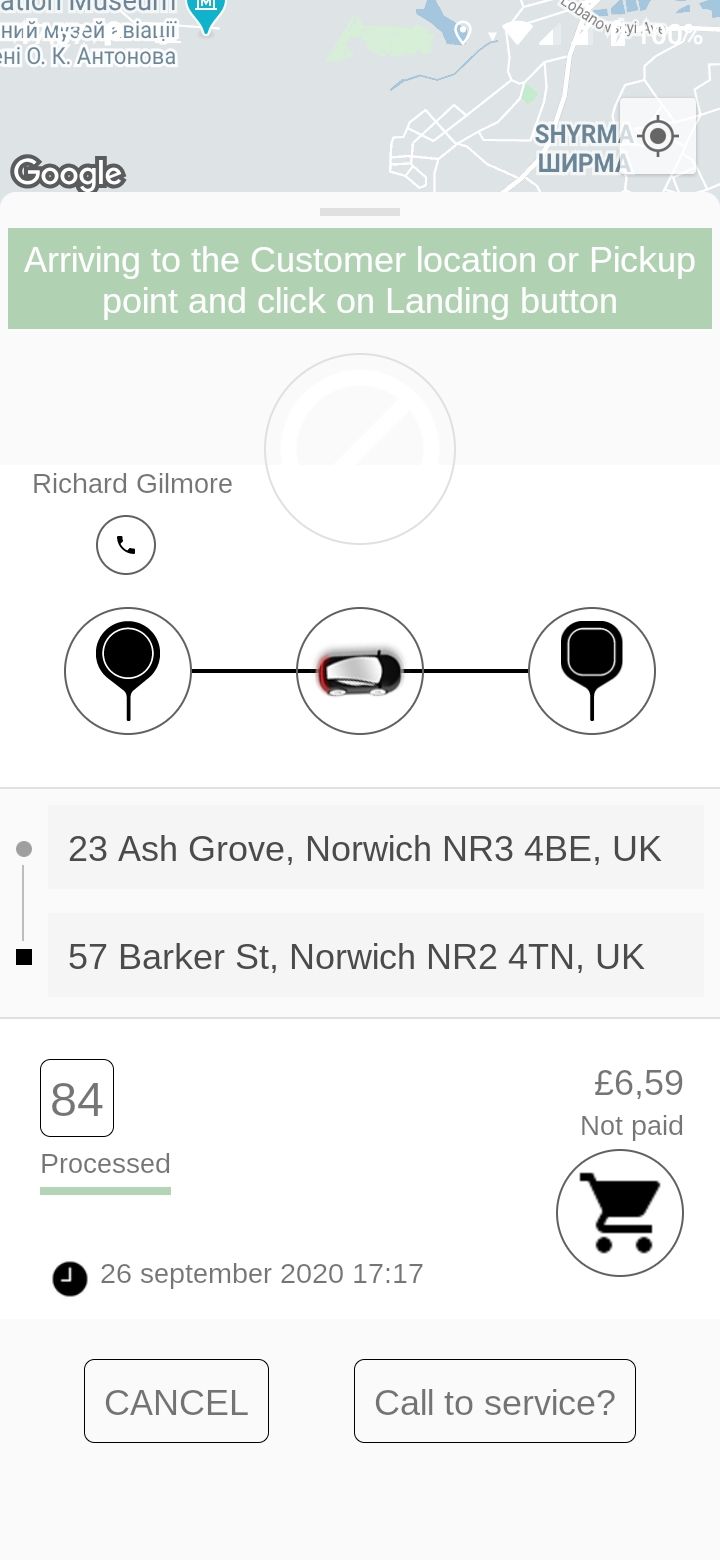720x1560 pixels.
Task: Tap the large circular landing button
Action: pos(360,449)
